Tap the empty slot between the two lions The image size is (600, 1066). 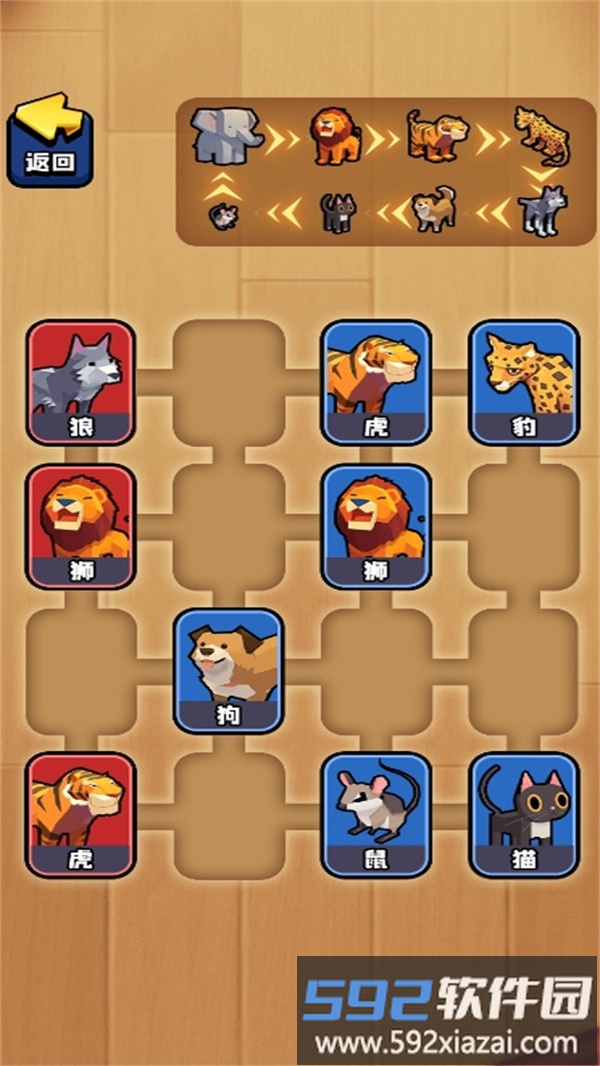click(229, 526)
